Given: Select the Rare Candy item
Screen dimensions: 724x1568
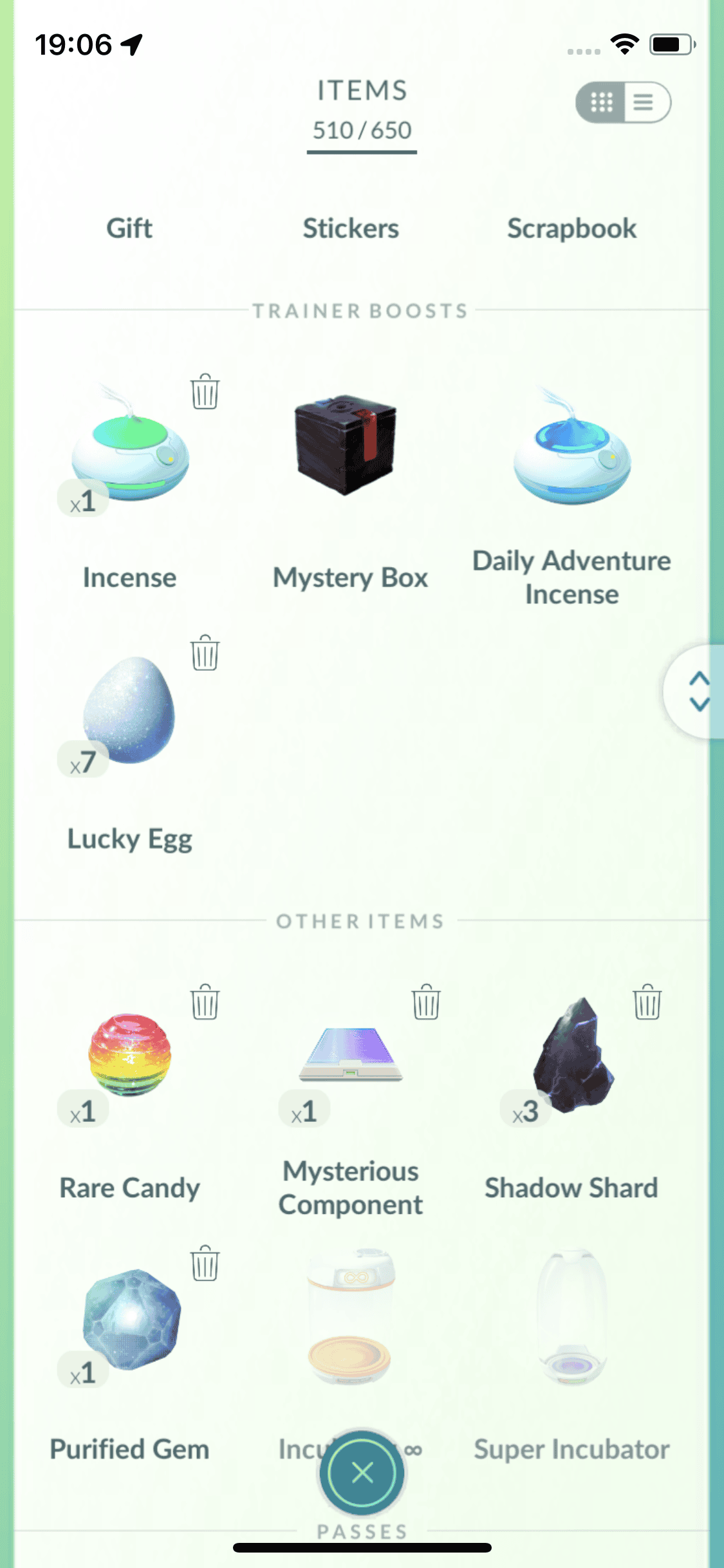Looking at the screenshot, I should [x=130, y=1056].
